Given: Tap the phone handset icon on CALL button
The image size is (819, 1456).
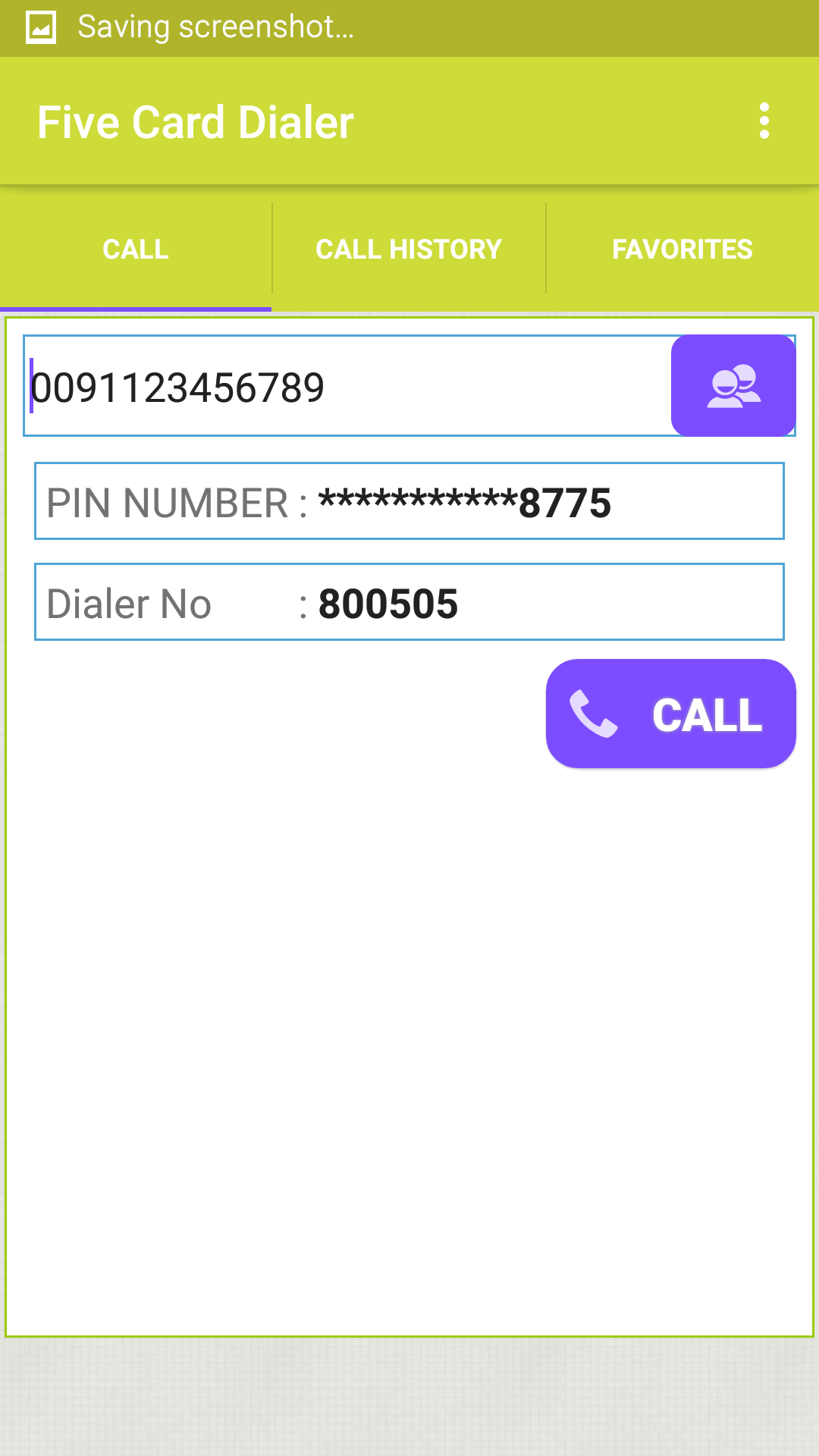Looking at the screenshot, I should pyautogui.click(x=593, y=713).
